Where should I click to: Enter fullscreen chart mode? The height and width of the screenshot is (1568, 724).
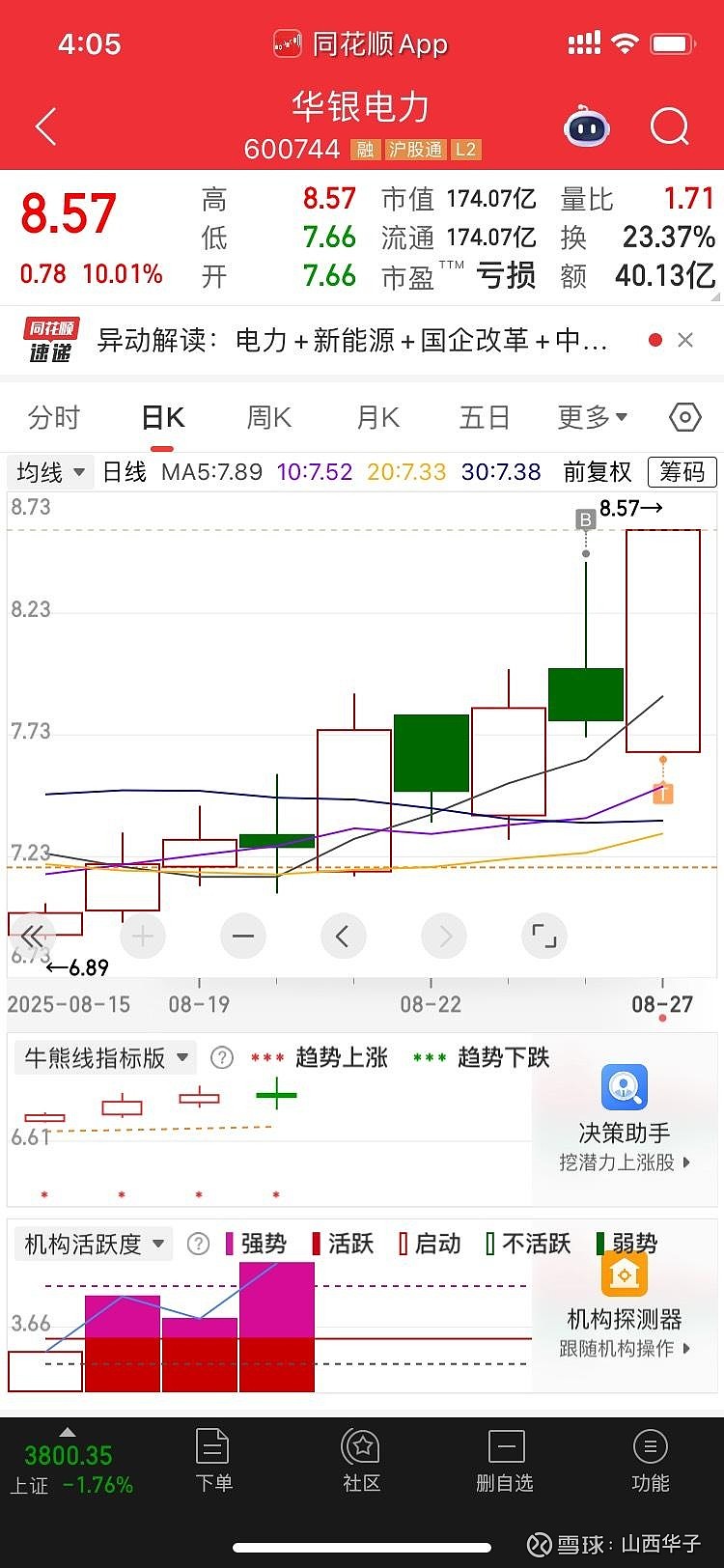[544, 936]
